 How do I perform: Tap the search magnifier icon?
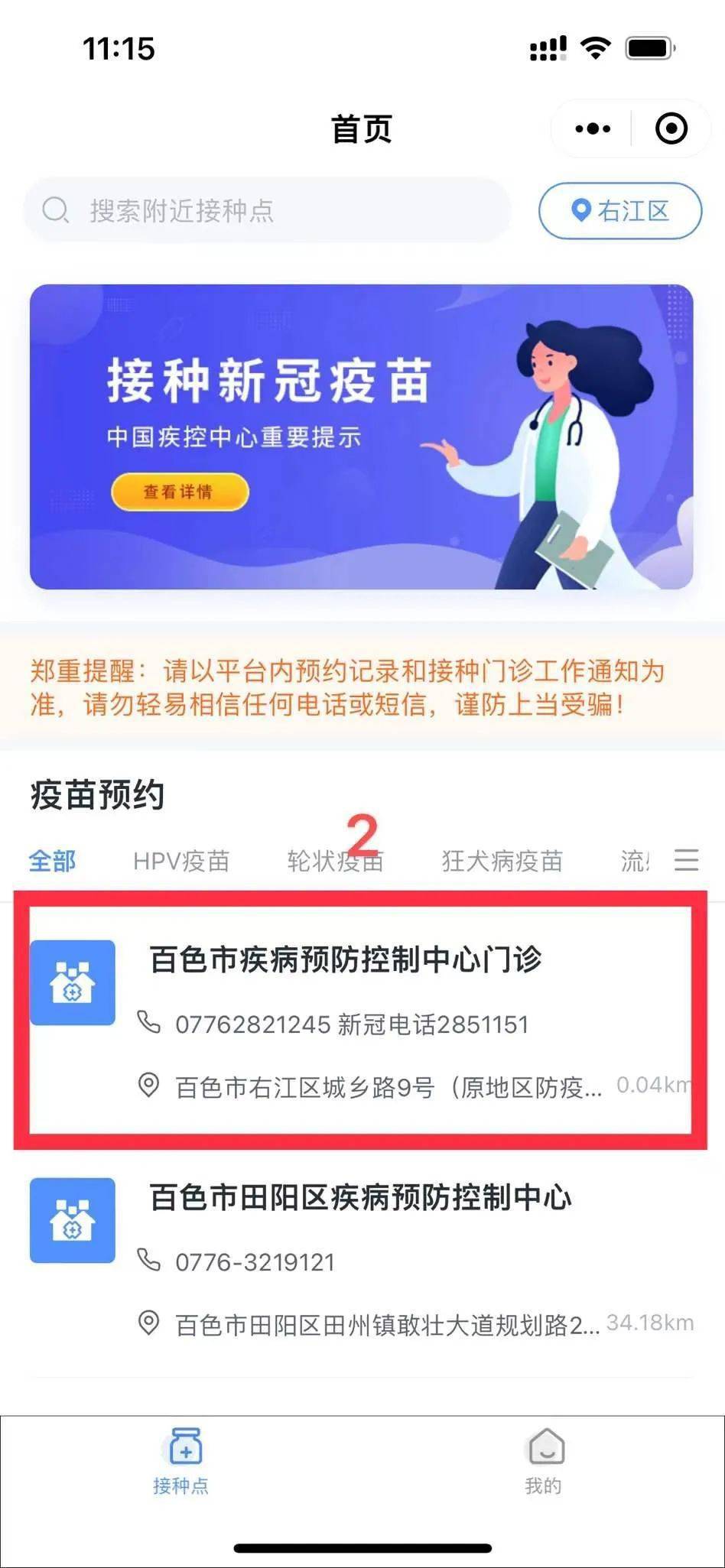point(54,209)
